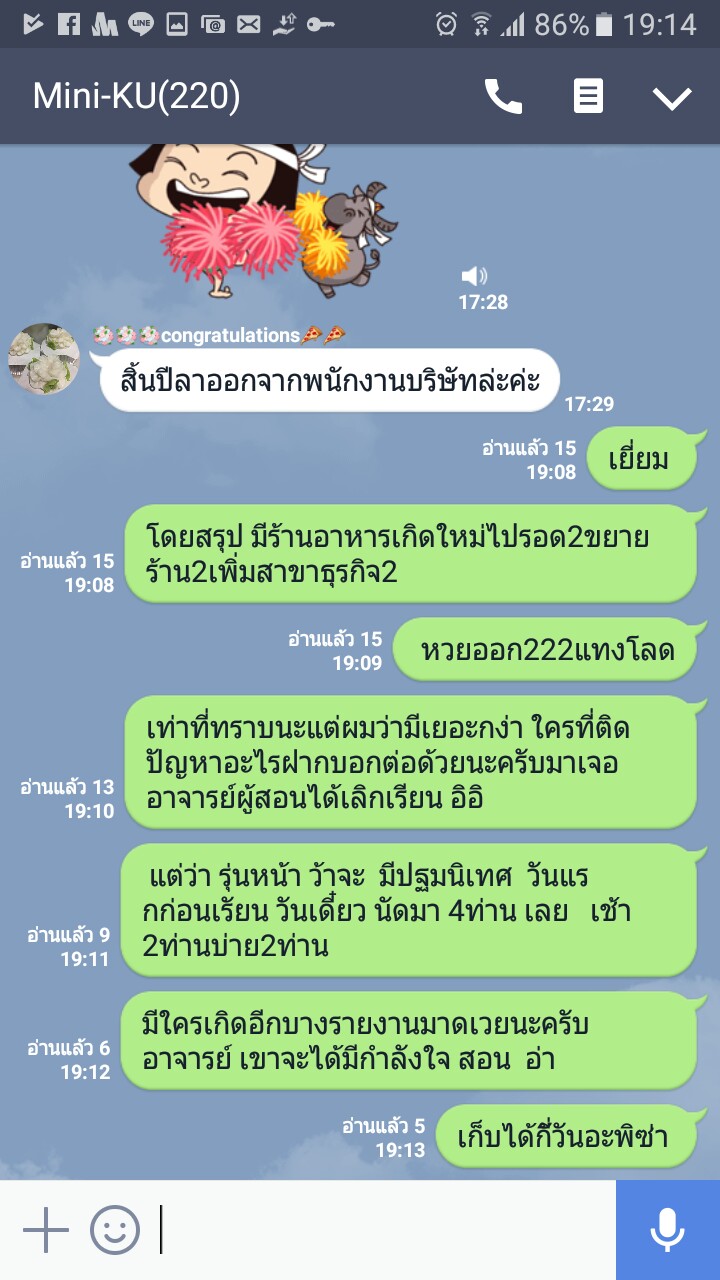Open the plus attachment menu
Screen dimensions: 720x1280
(x=45, y=1230)
